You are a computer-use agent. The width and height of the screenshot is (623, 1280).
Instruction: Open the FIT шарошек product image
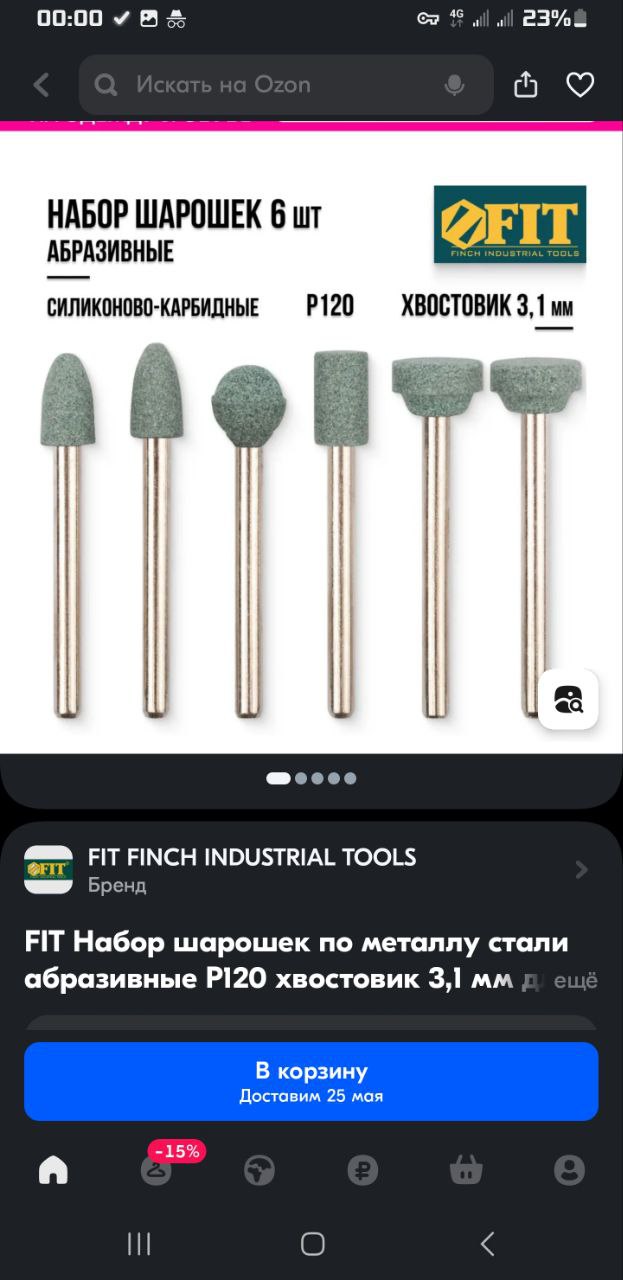(x=311, y=440)
